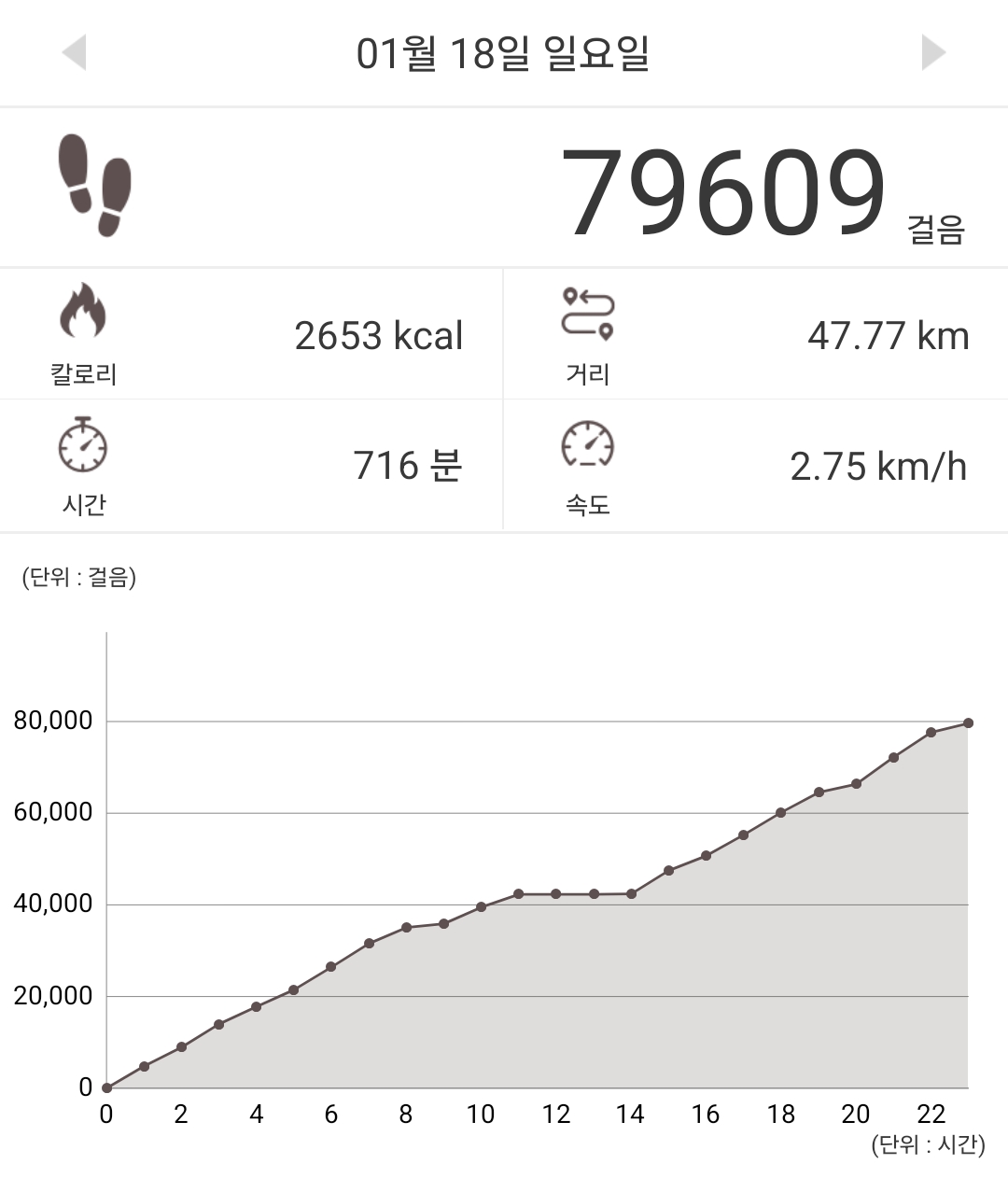Go to the previous day's step record
Screen dimensions: 1008x1192
click(74, 52)
